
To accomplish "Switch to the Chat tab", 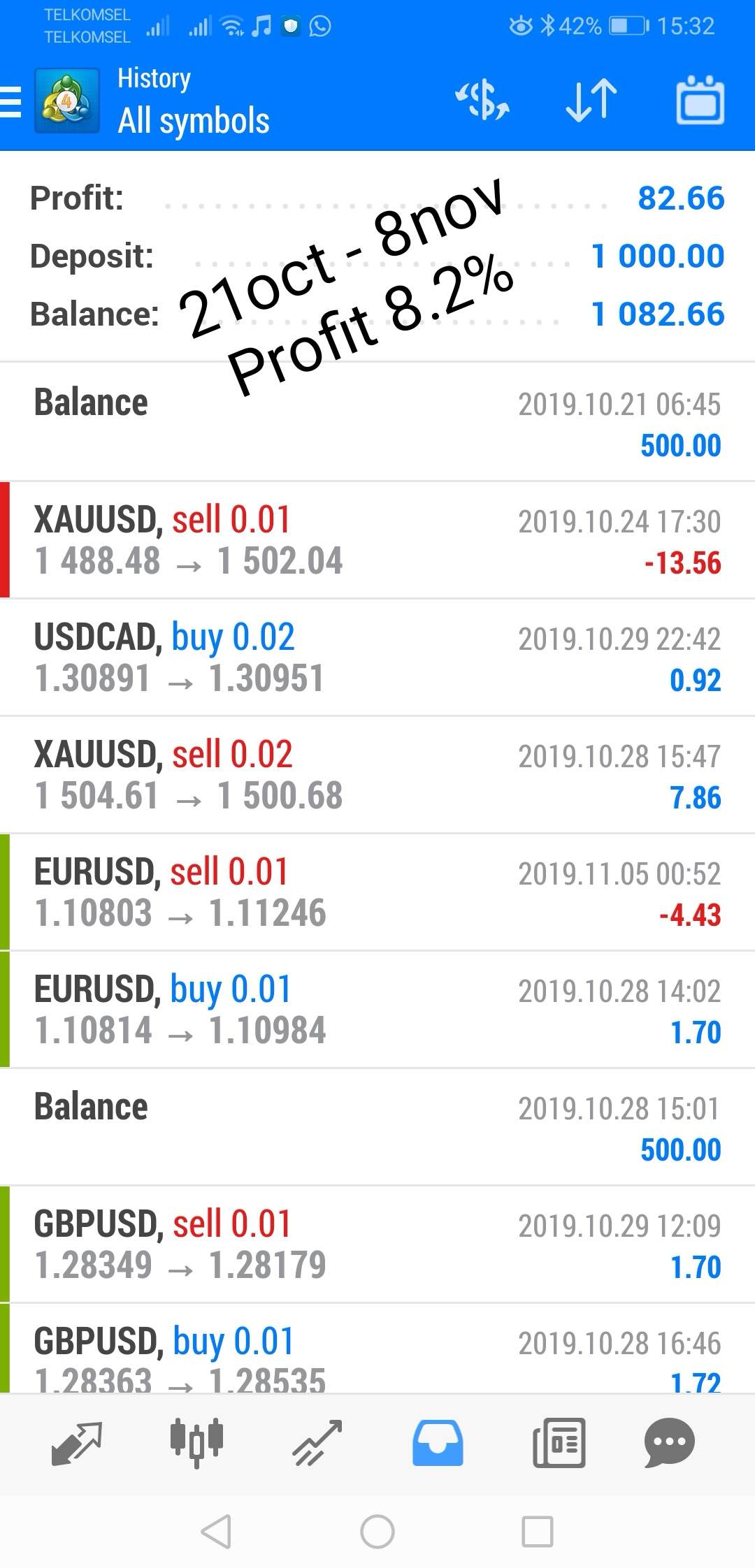I will tap(669, 1443).
